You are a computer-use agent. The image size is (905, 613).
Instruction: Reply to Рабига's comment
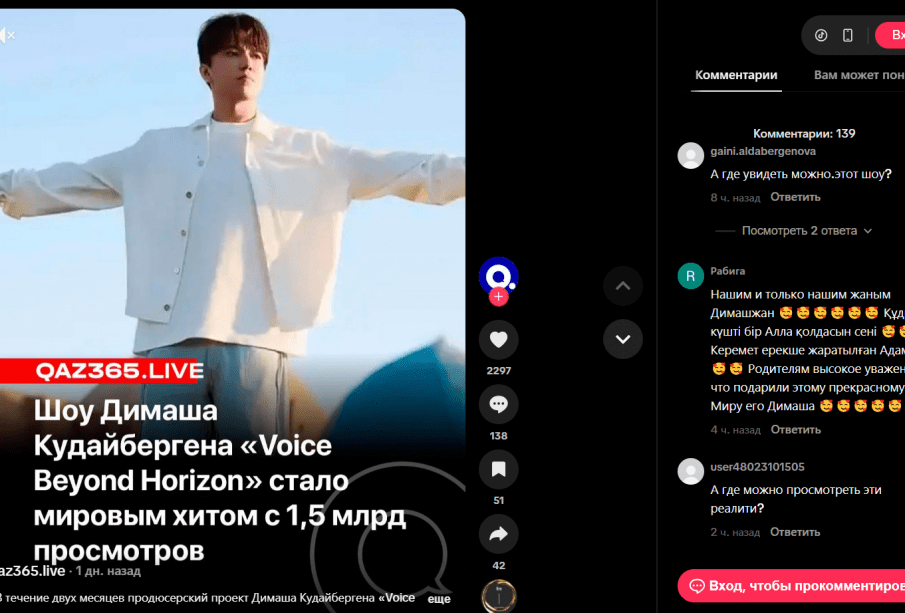[795, 430]
